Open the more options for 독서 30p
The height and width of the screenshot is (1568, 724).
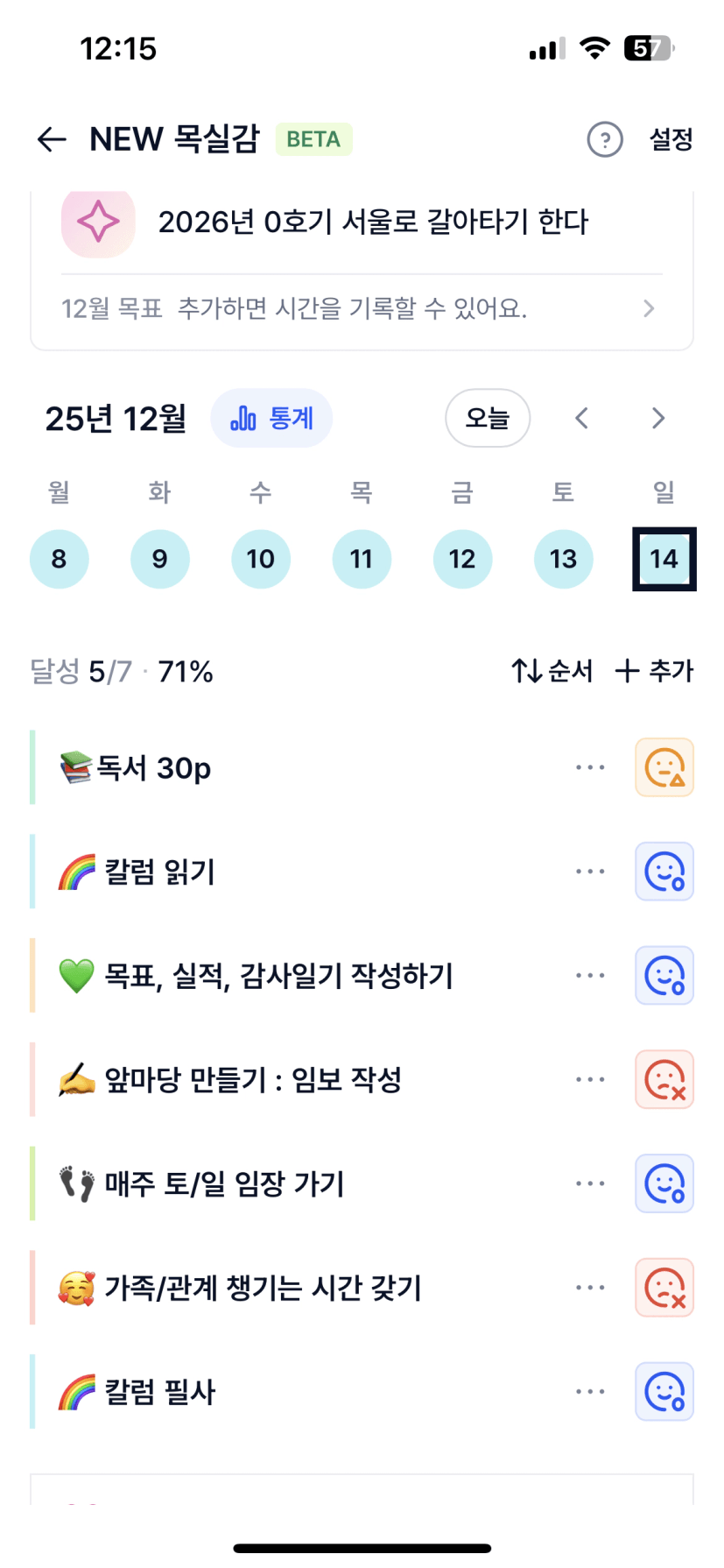(590, 768)
